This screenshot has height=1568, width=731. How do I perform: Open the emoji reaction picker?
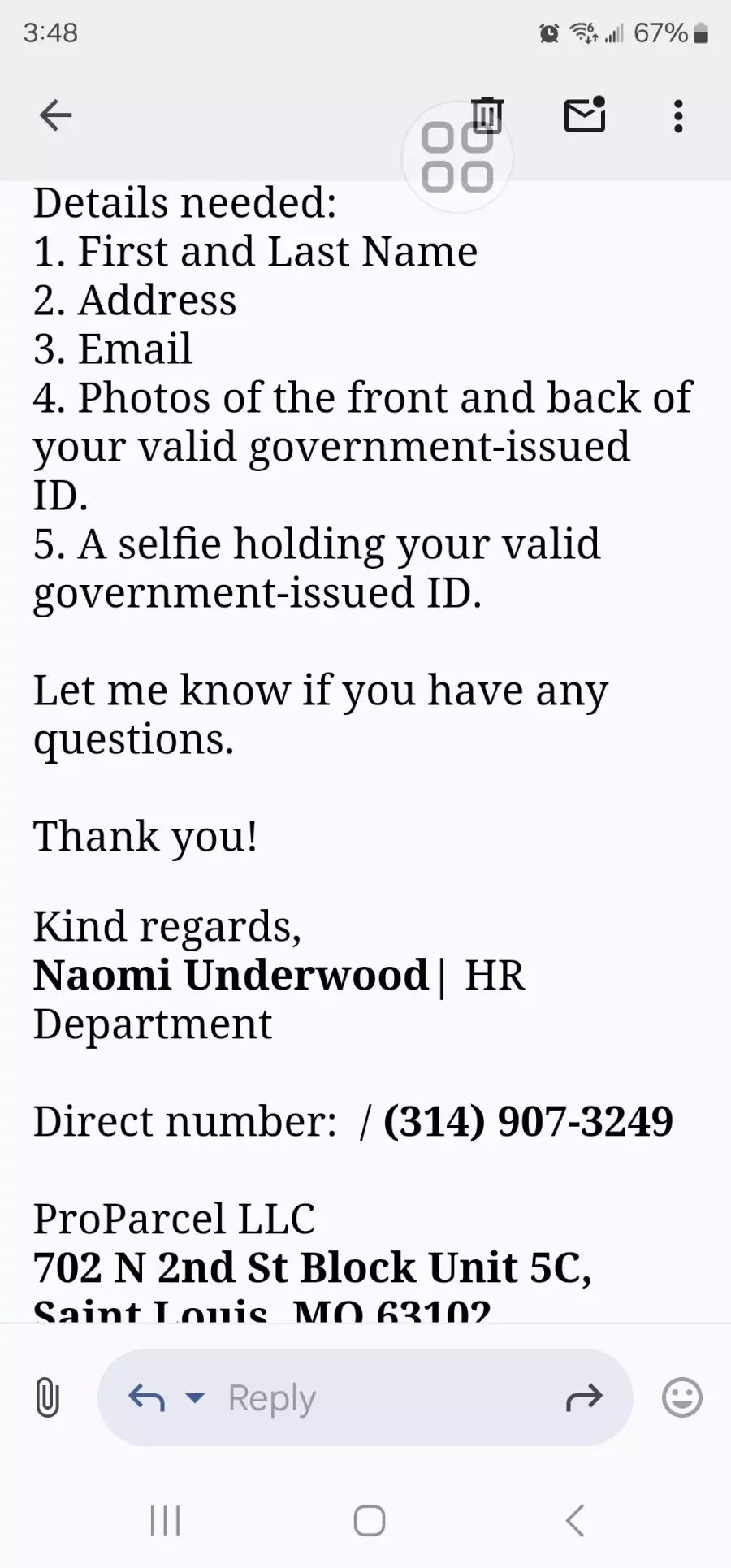[x=681, y=1397]
